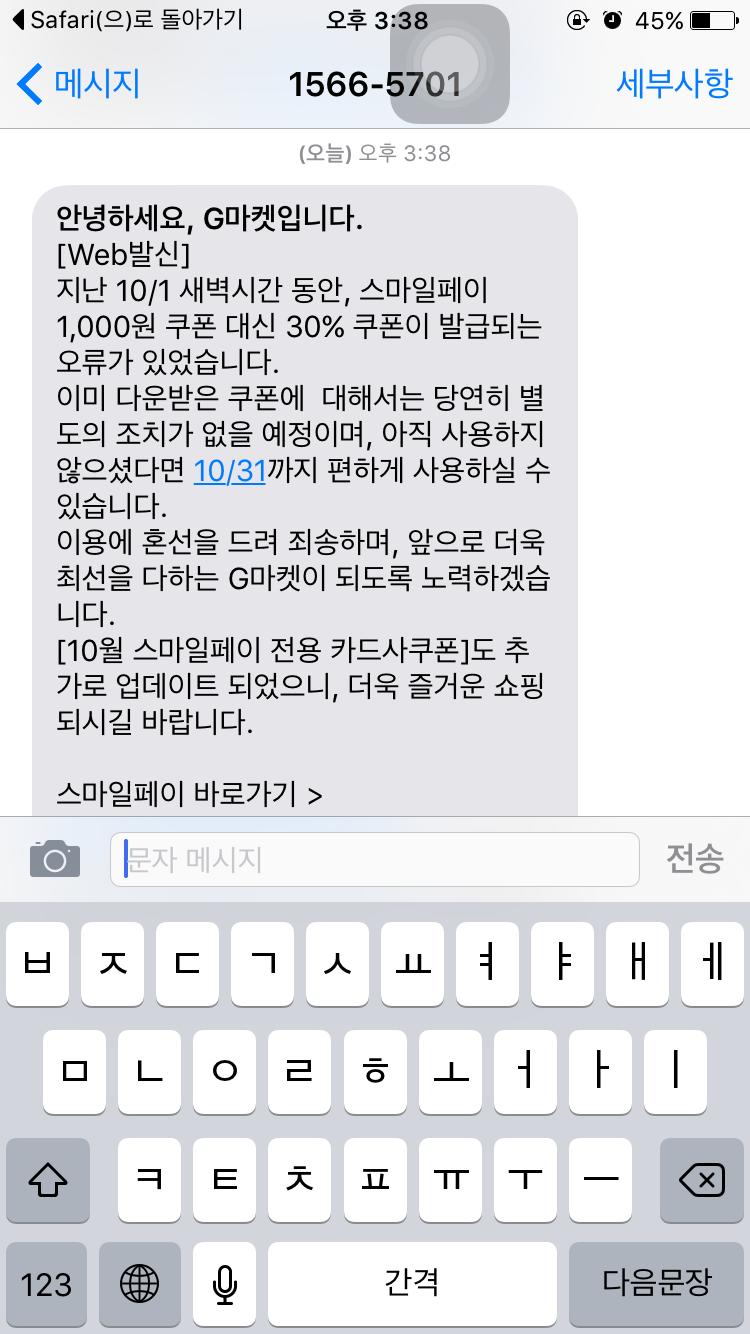Screen dimensions: 750x1334
Task: Focus the 문자 메시지 text field
Action: pos(375,859)
